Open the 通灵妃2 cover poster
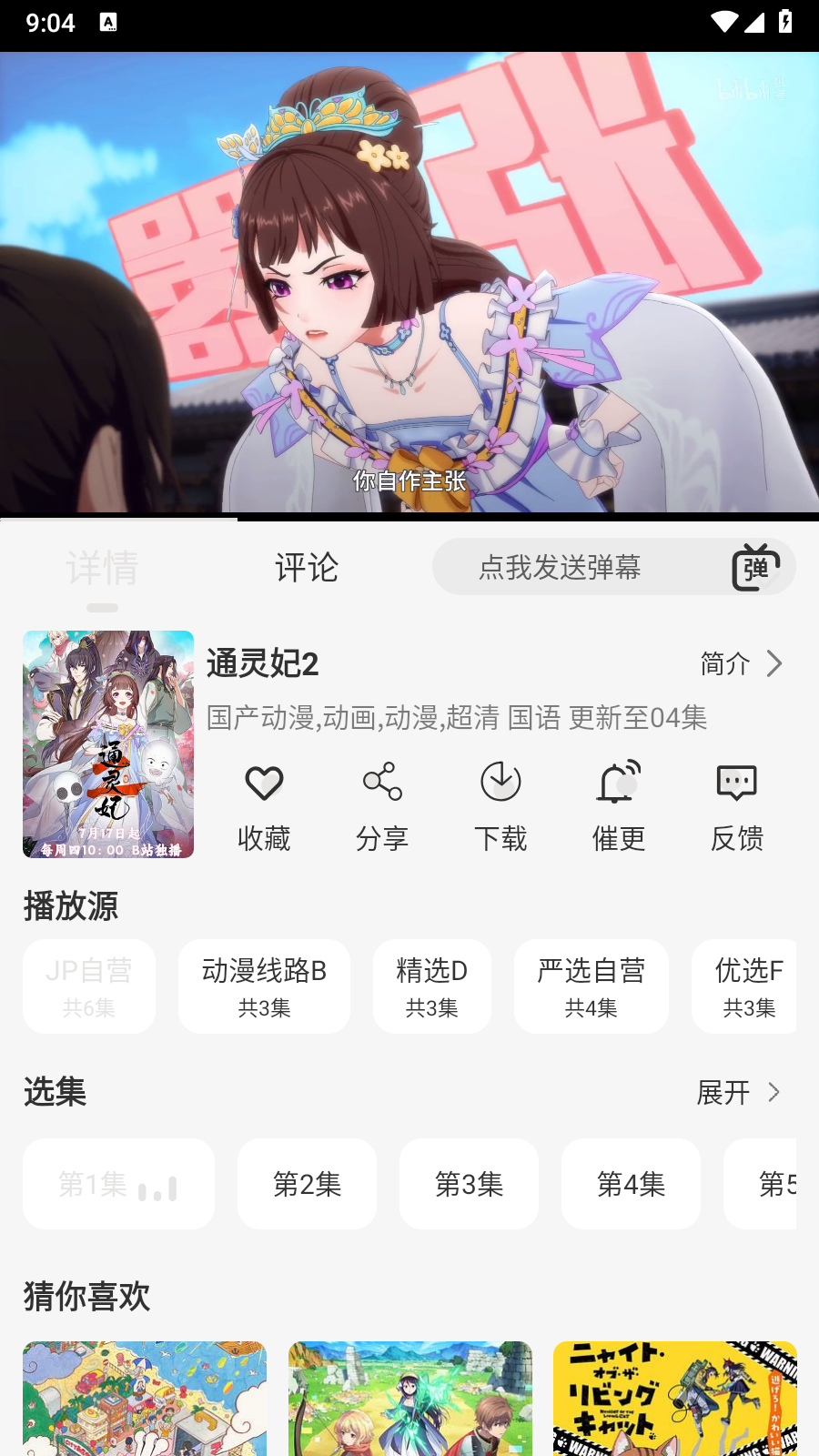Viewport: 819px width, 1456px height. click(108, 744)
